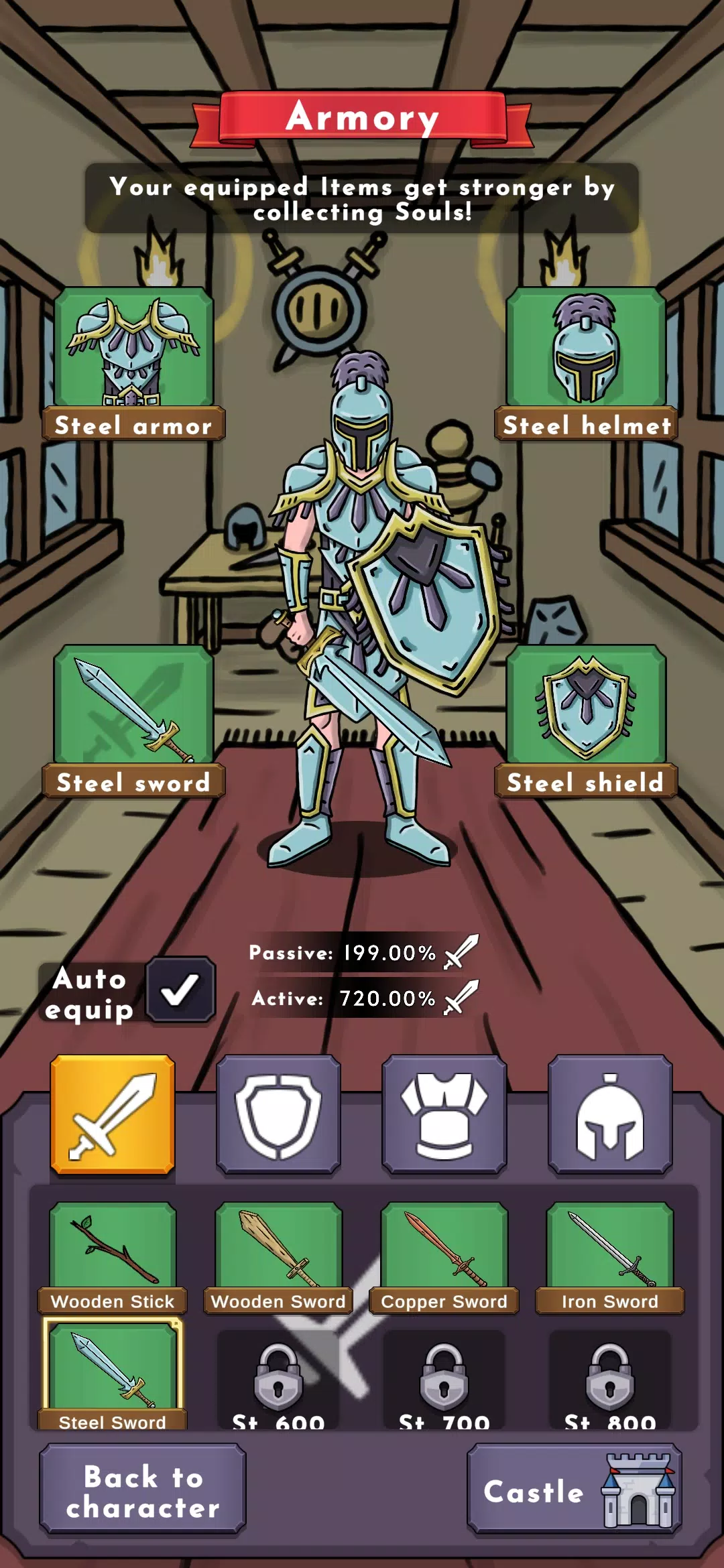
Task: Switch to the shield category tab
Action: click(278, 1114)
